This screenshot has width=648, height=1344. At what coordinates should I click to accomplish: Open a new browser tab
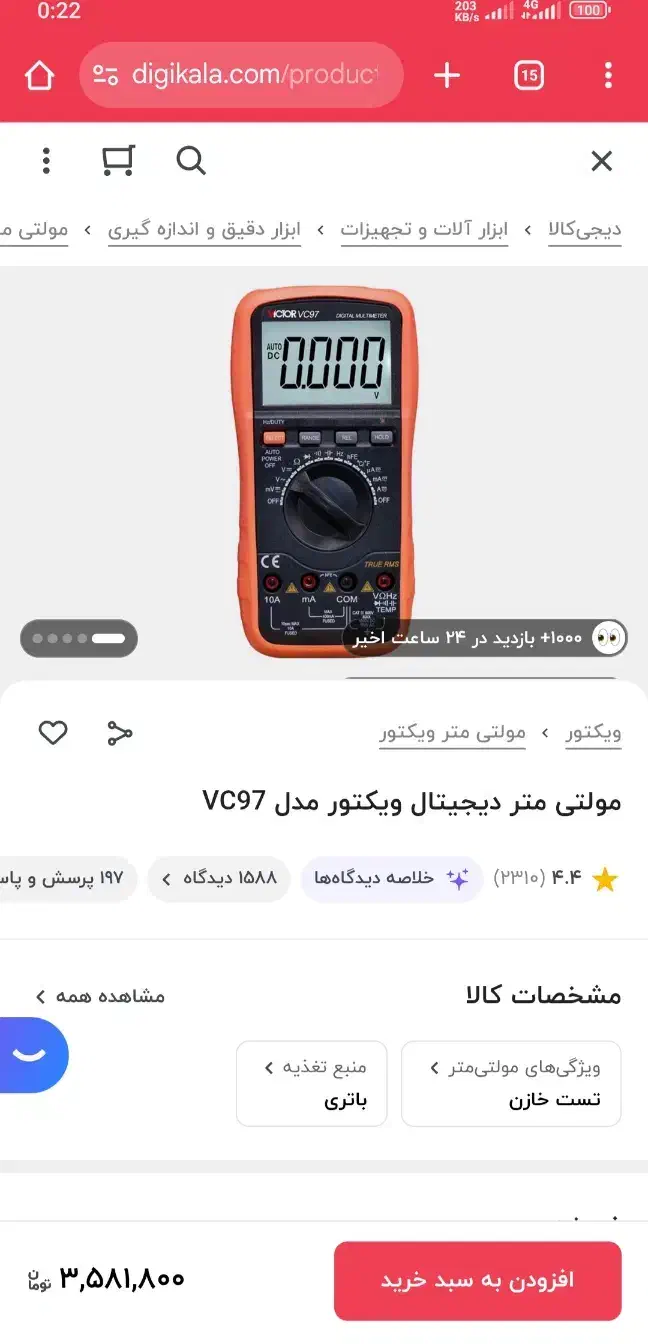coord(447,75)
